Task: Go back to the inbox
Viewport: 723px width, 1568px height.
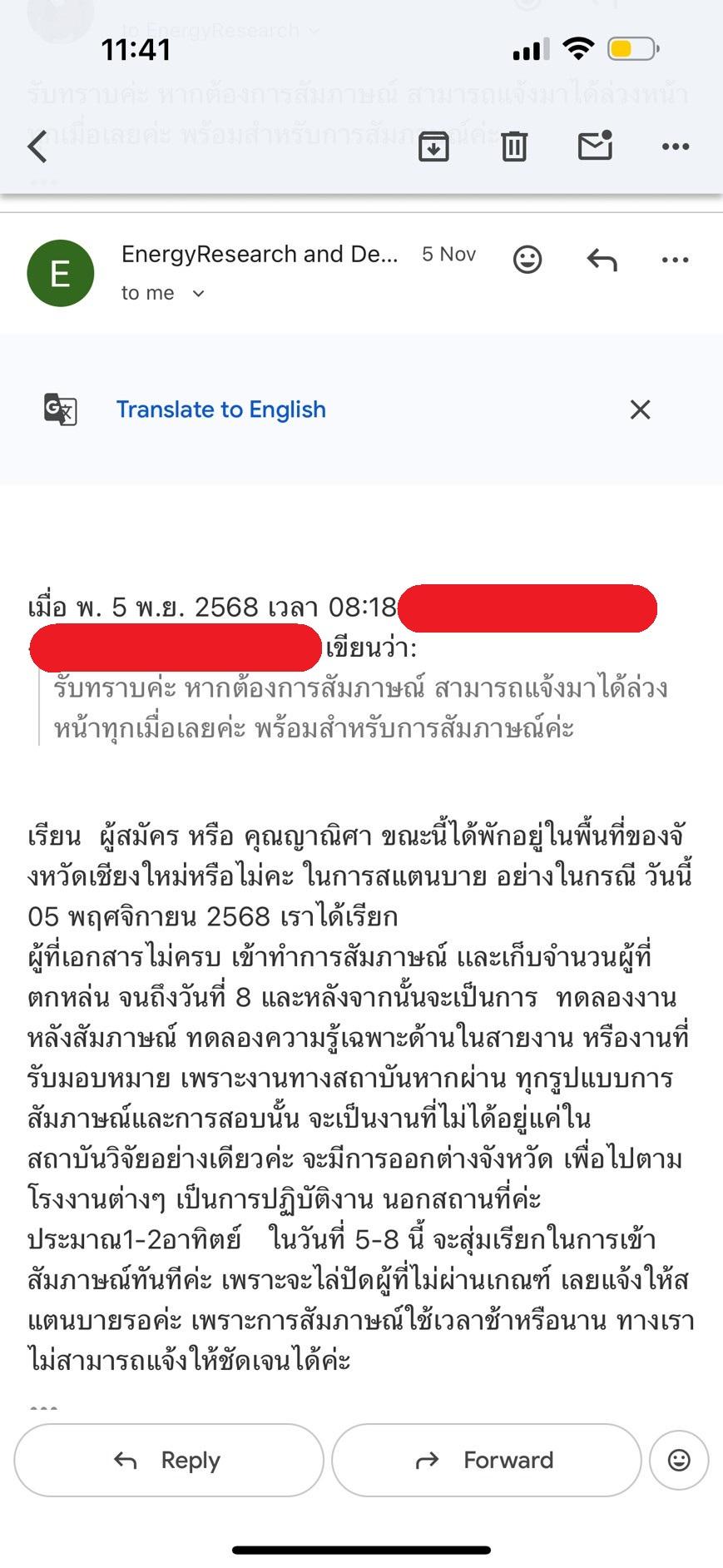Action: click(x=37, y=147)
